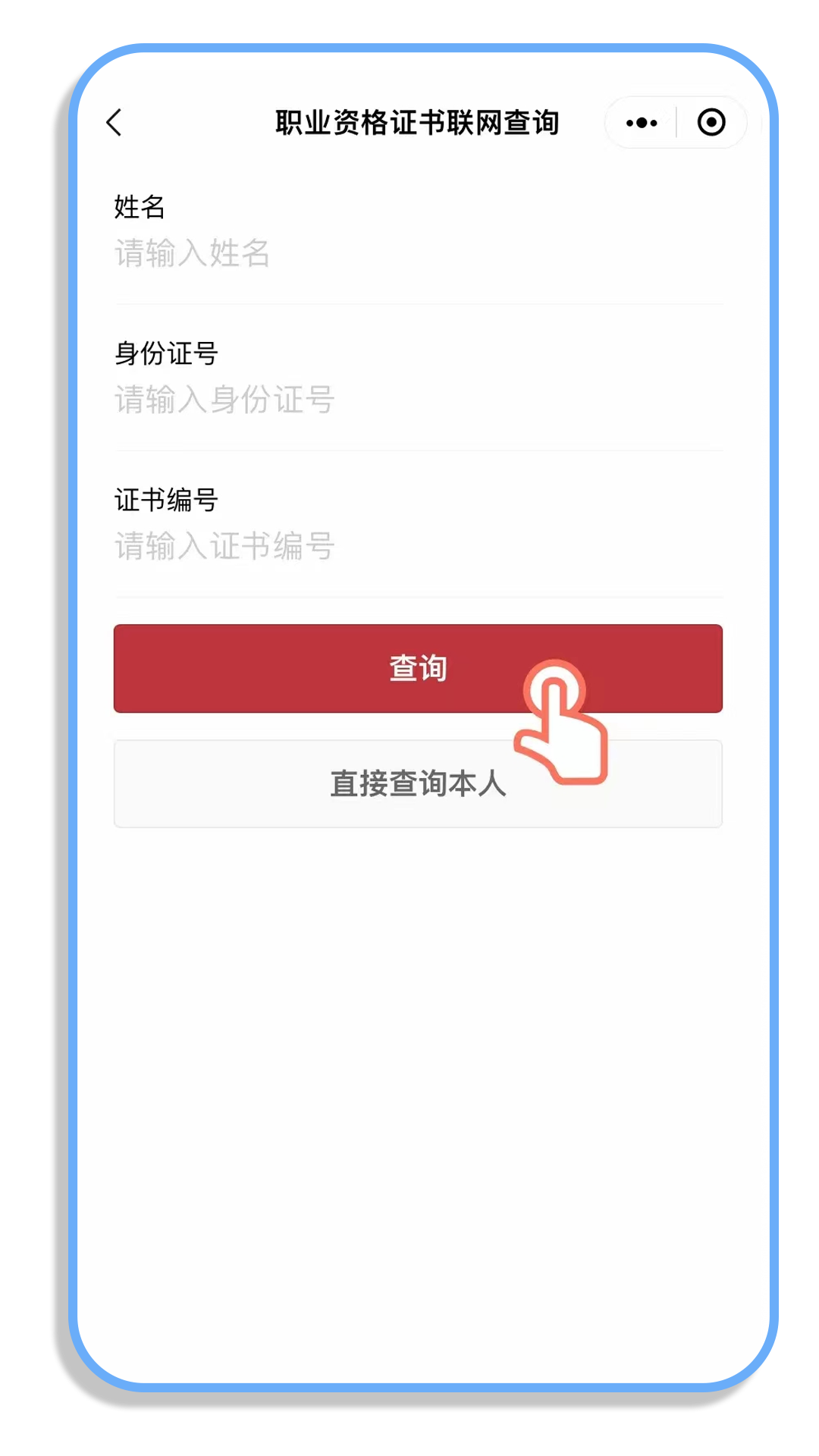Select 直接查询本人 to query yourself
The image size is (819, 1456).
coord(418,783)
